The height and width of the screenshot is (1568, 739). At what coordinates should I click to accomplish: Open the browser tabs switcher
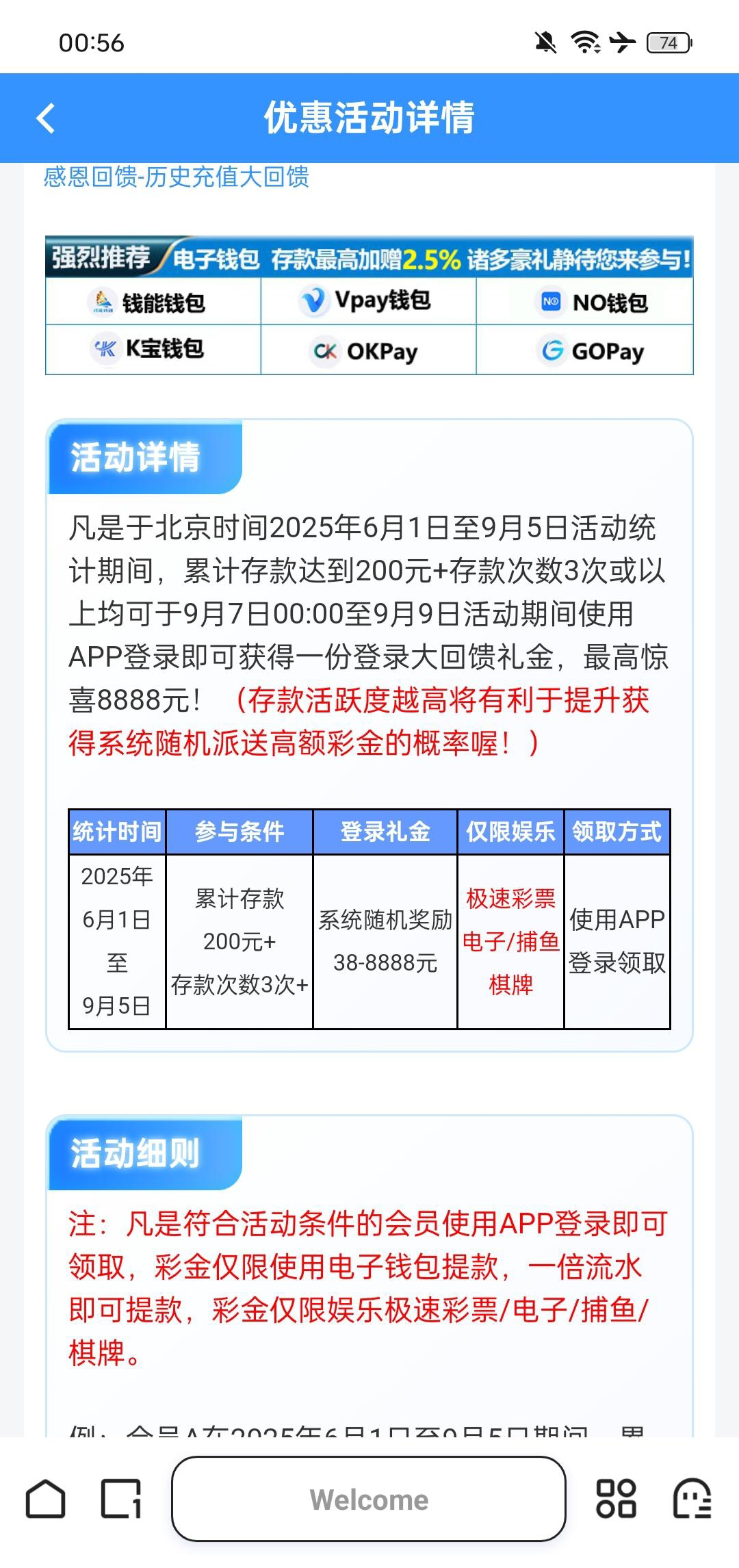(121, 1499)
